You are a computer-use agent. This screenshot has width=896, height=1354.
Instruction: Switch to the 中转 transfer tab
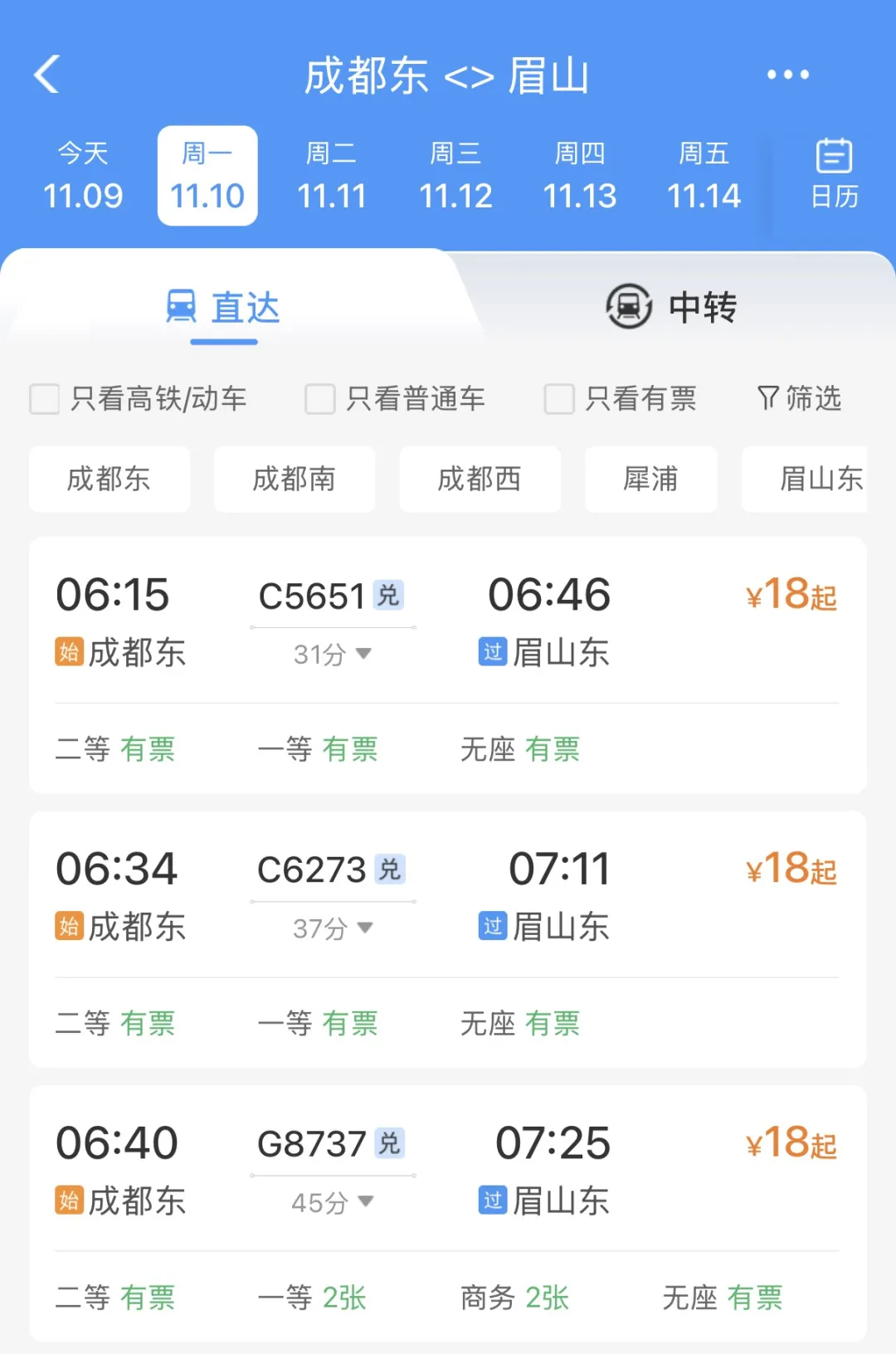tap(672, 307)
